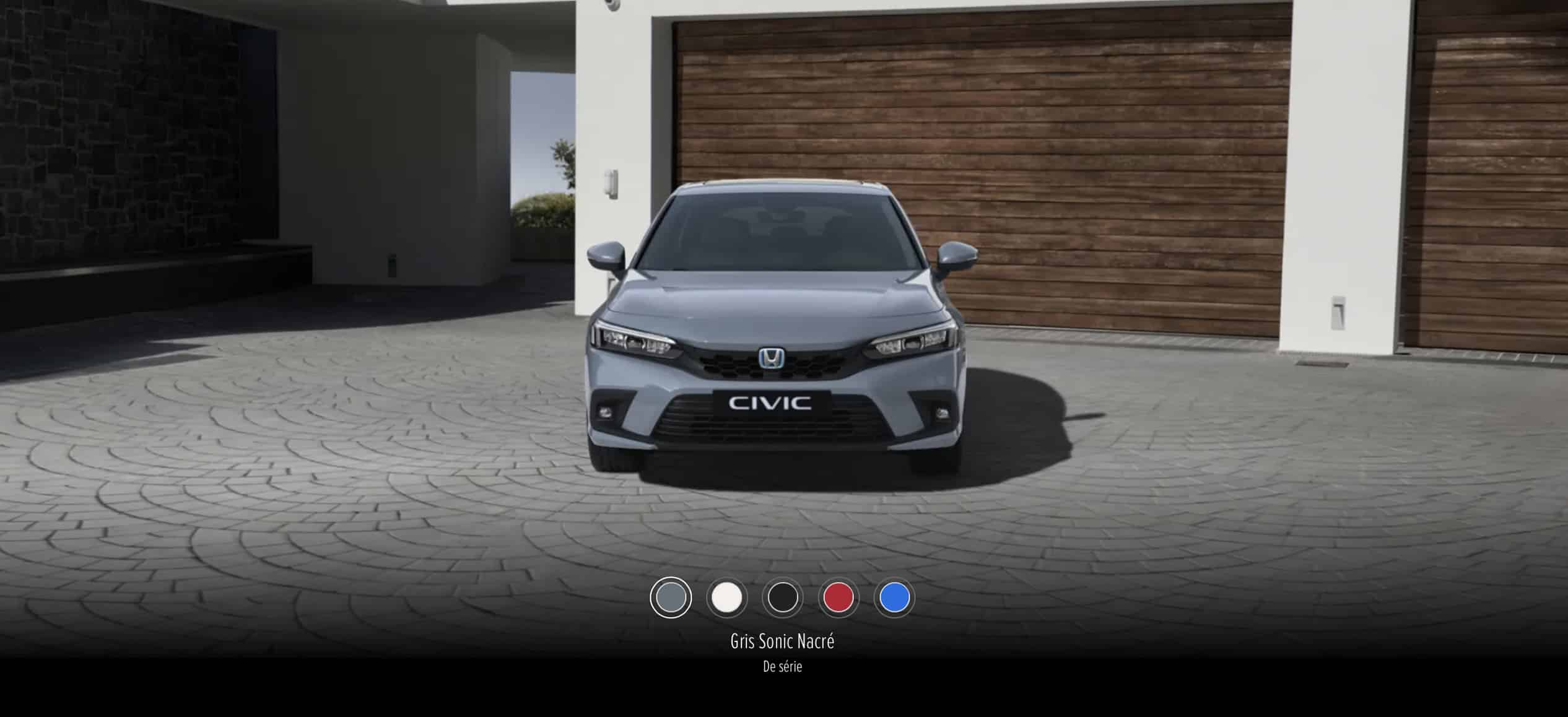Apply the blue color option

[x=894, y=597]
